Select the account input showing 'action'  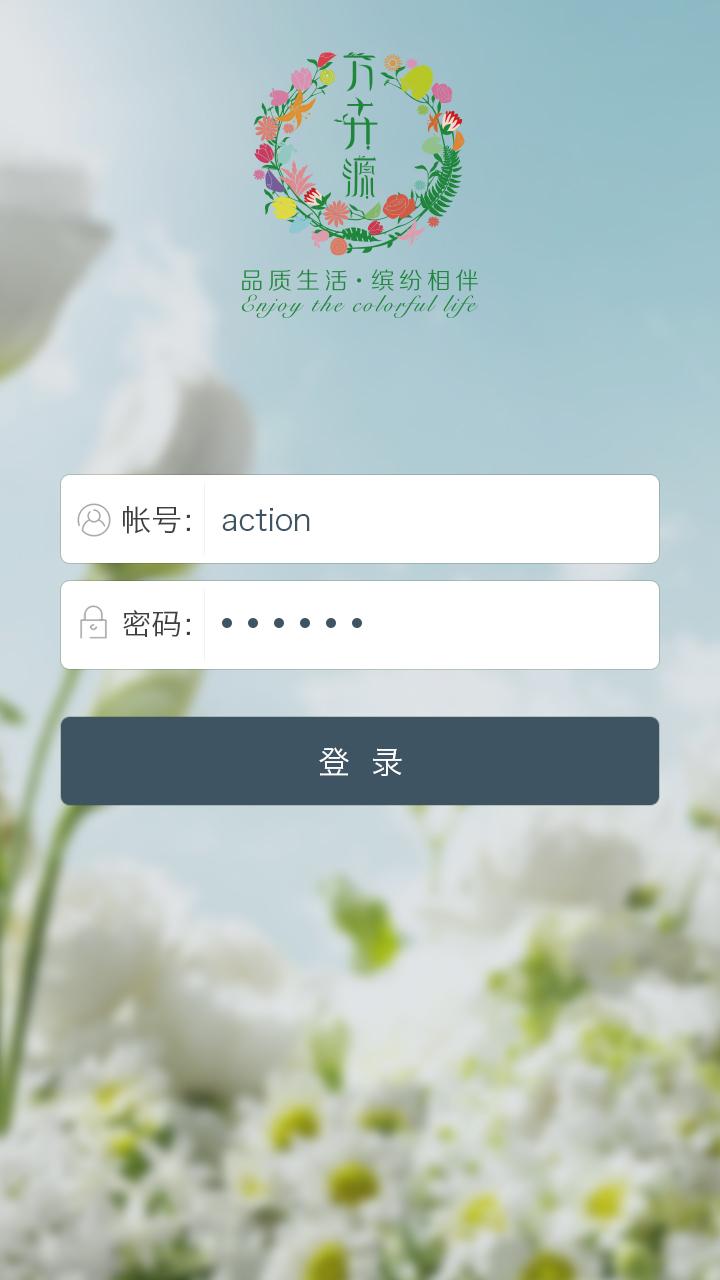[x=430, y=519]
